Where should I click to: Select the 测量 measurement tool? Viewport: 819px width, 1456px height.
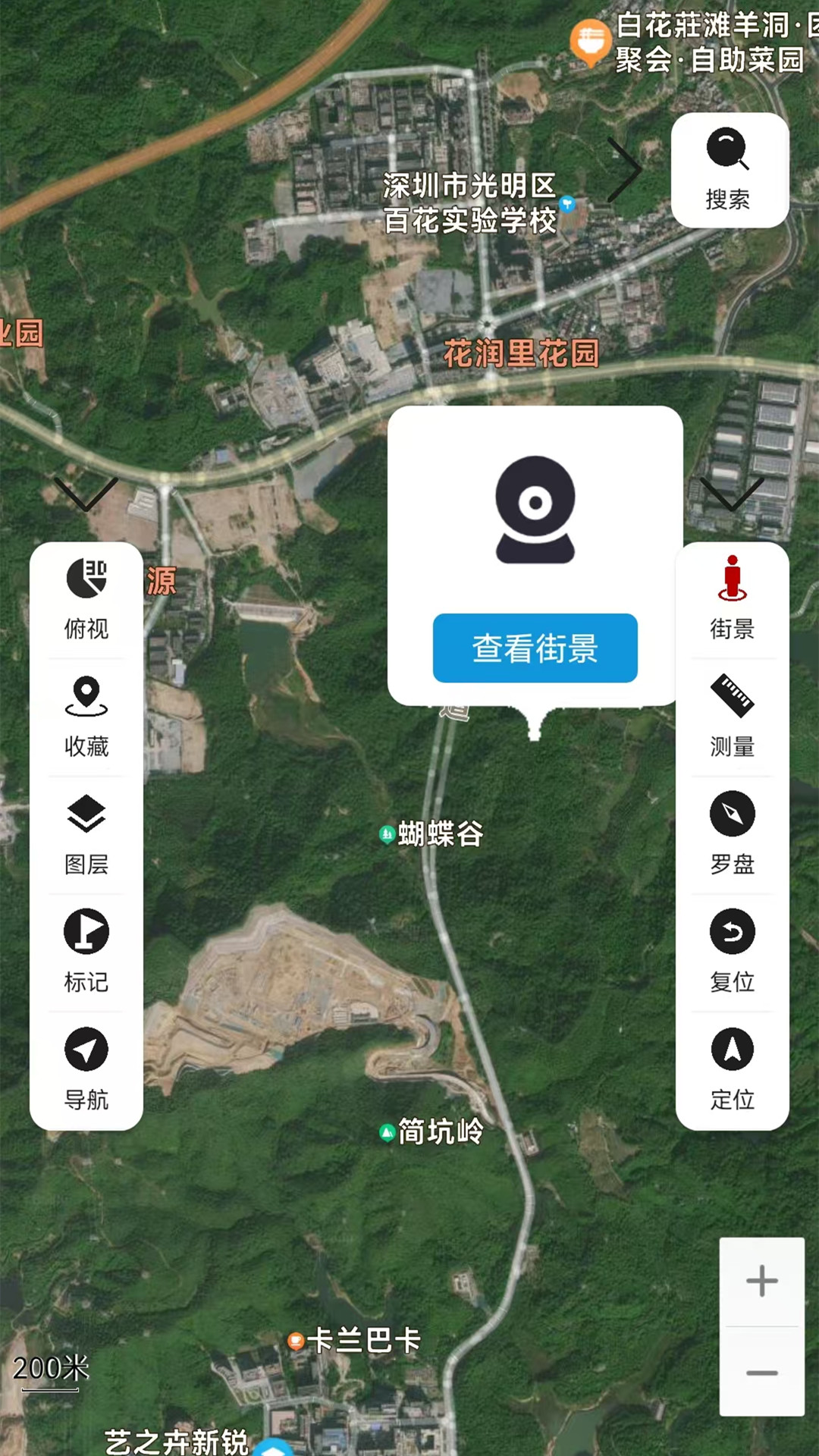point(732,717)
